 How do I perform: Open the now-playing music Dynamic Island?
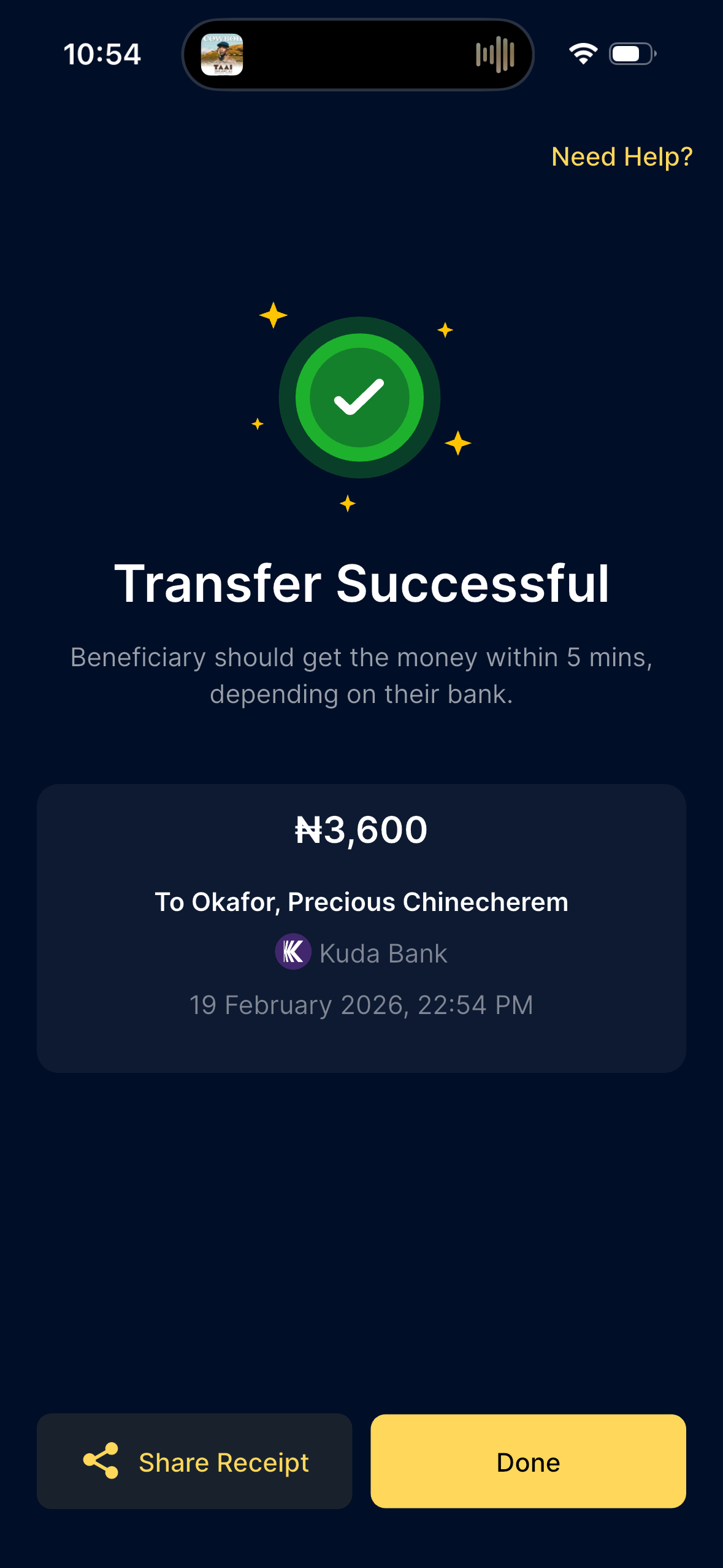(358, 55)
